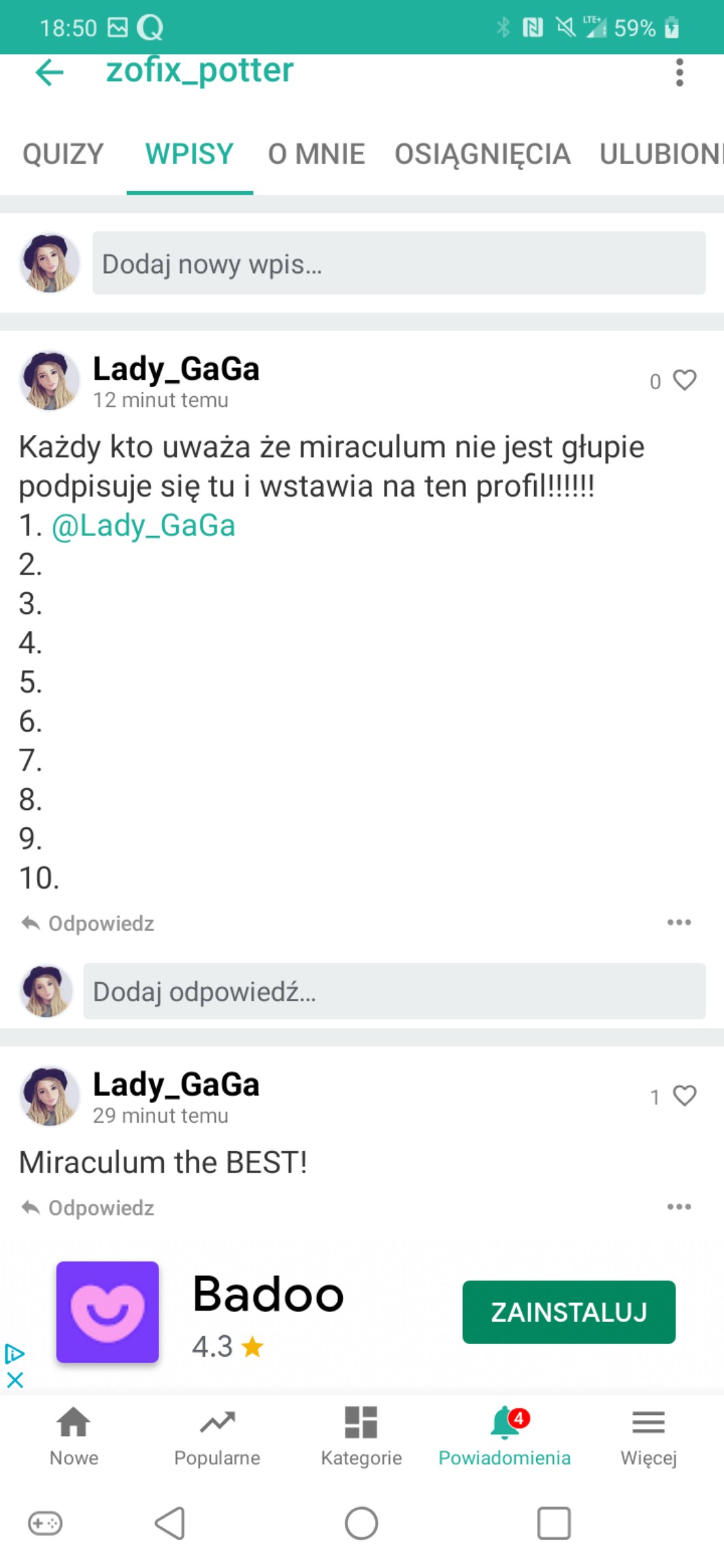Reply to 'Miraculum the BEST!' post
This screenshot has height=1568, width=724.
tap(88, 1207)
